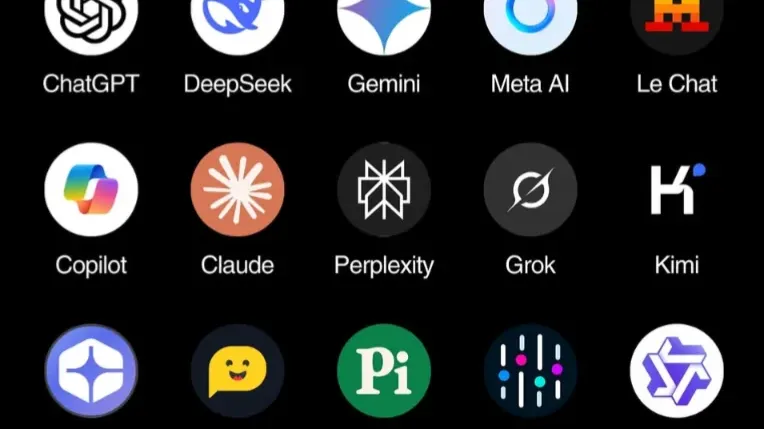Launch the Meta AI app
The image size is (764, 429).
pos(530,22)
